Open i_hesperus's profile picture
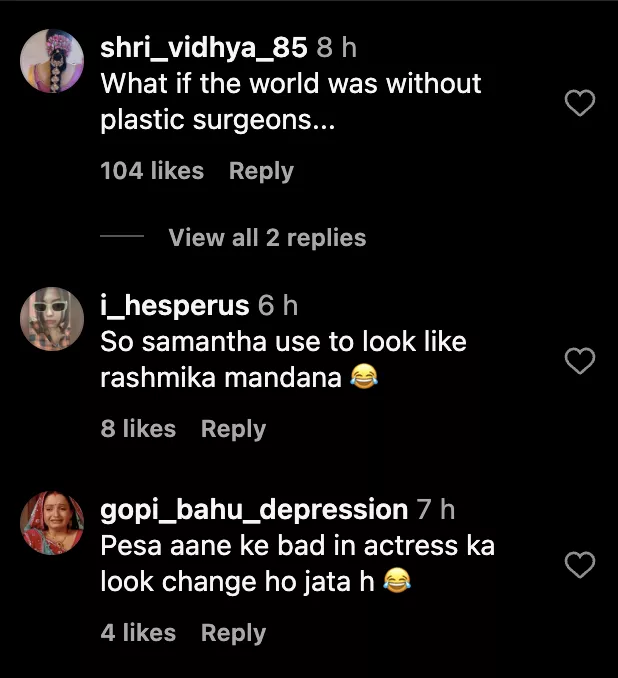Viewport: 618px width, 678px height. pyautogui.click(x=52, y=319)
